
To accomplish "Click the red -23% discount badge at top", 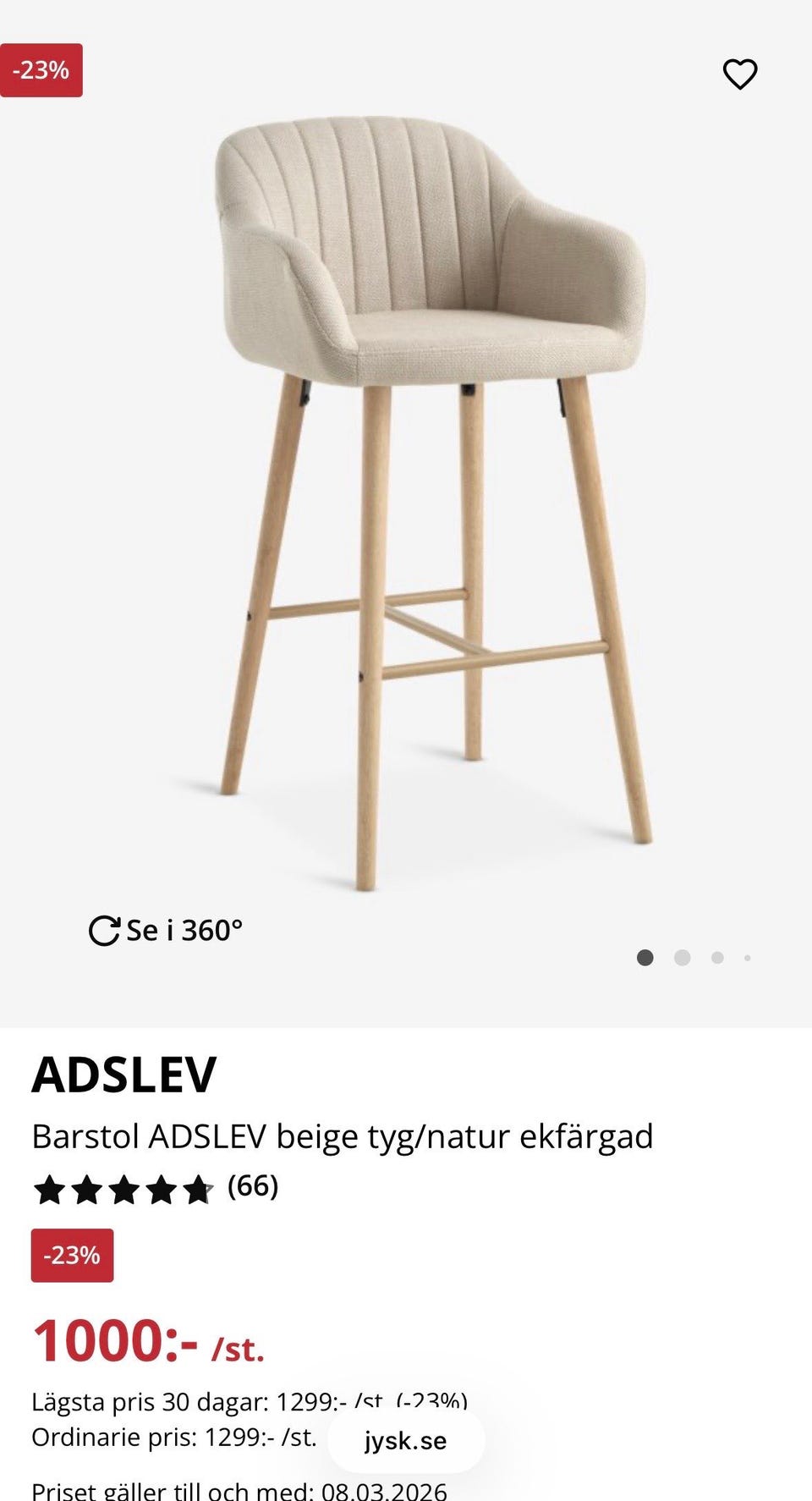I will click(x=41, y=71).
